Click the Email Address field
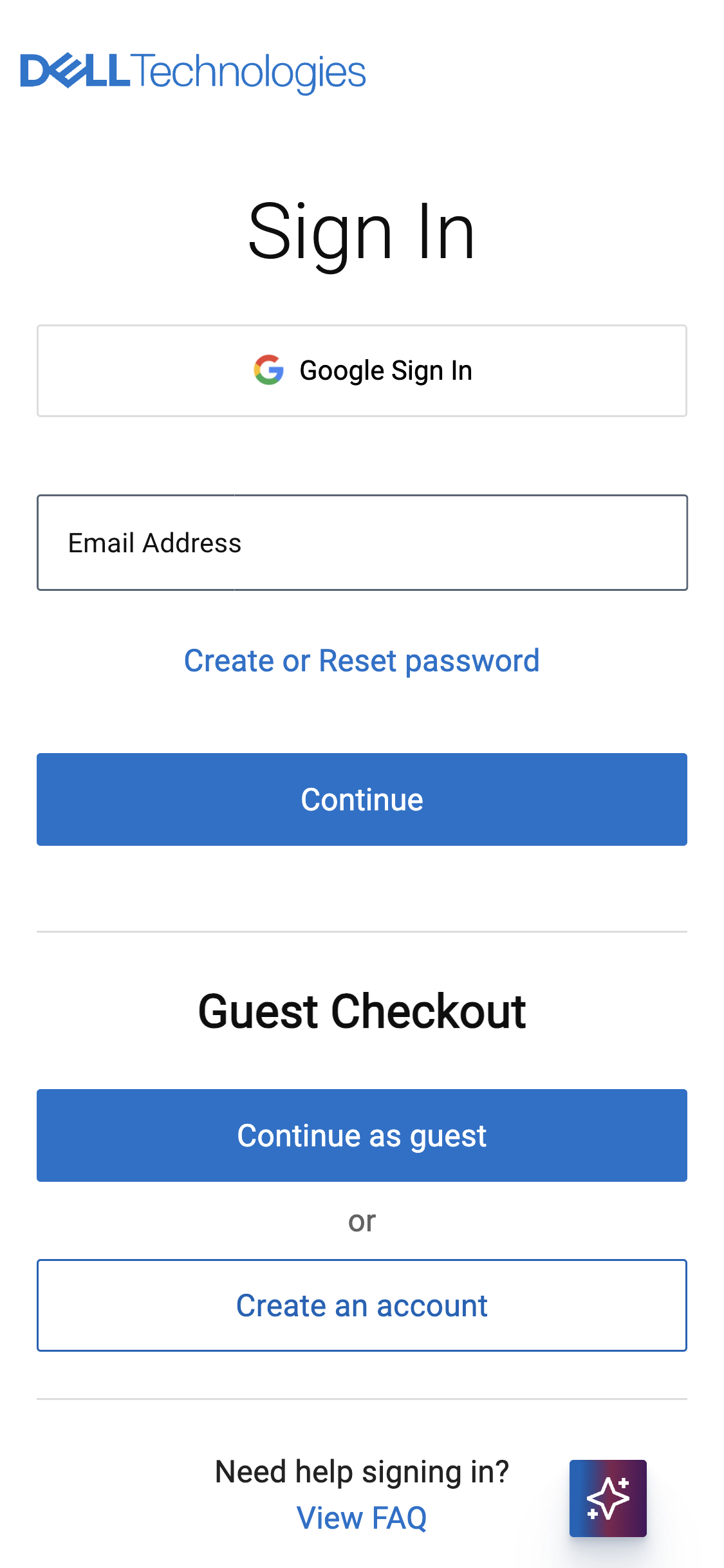Image resolution: width=724 pixels, height=1568 pixels. click(362, 542)
